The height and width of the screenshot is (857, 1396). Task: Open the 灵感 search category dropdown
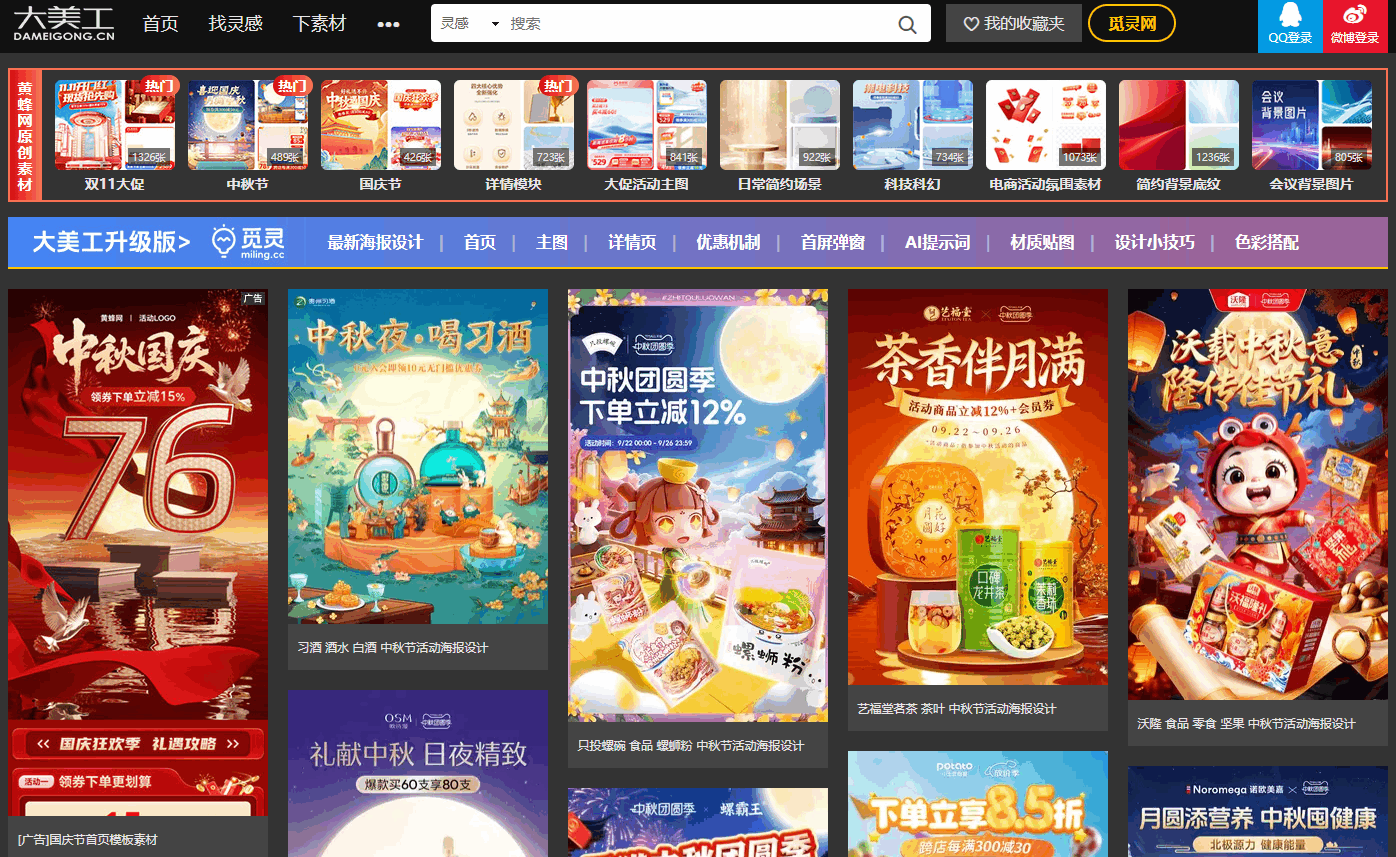pyautogui.click(x=469, y=24)
